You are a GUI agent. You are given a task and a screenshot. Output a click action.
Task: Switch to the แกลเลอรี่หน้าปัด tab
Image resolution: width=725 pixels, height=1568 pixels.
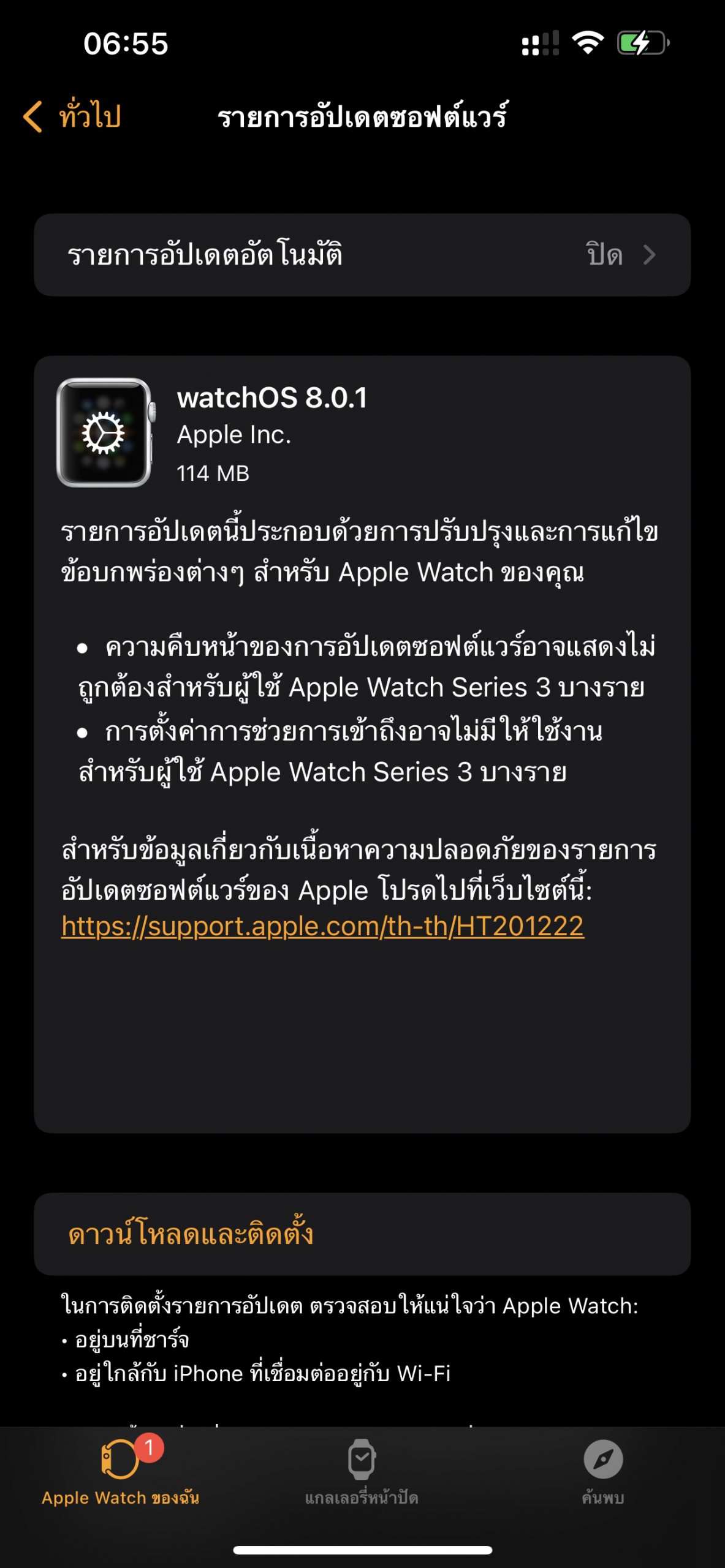[x=362, y=1471]
